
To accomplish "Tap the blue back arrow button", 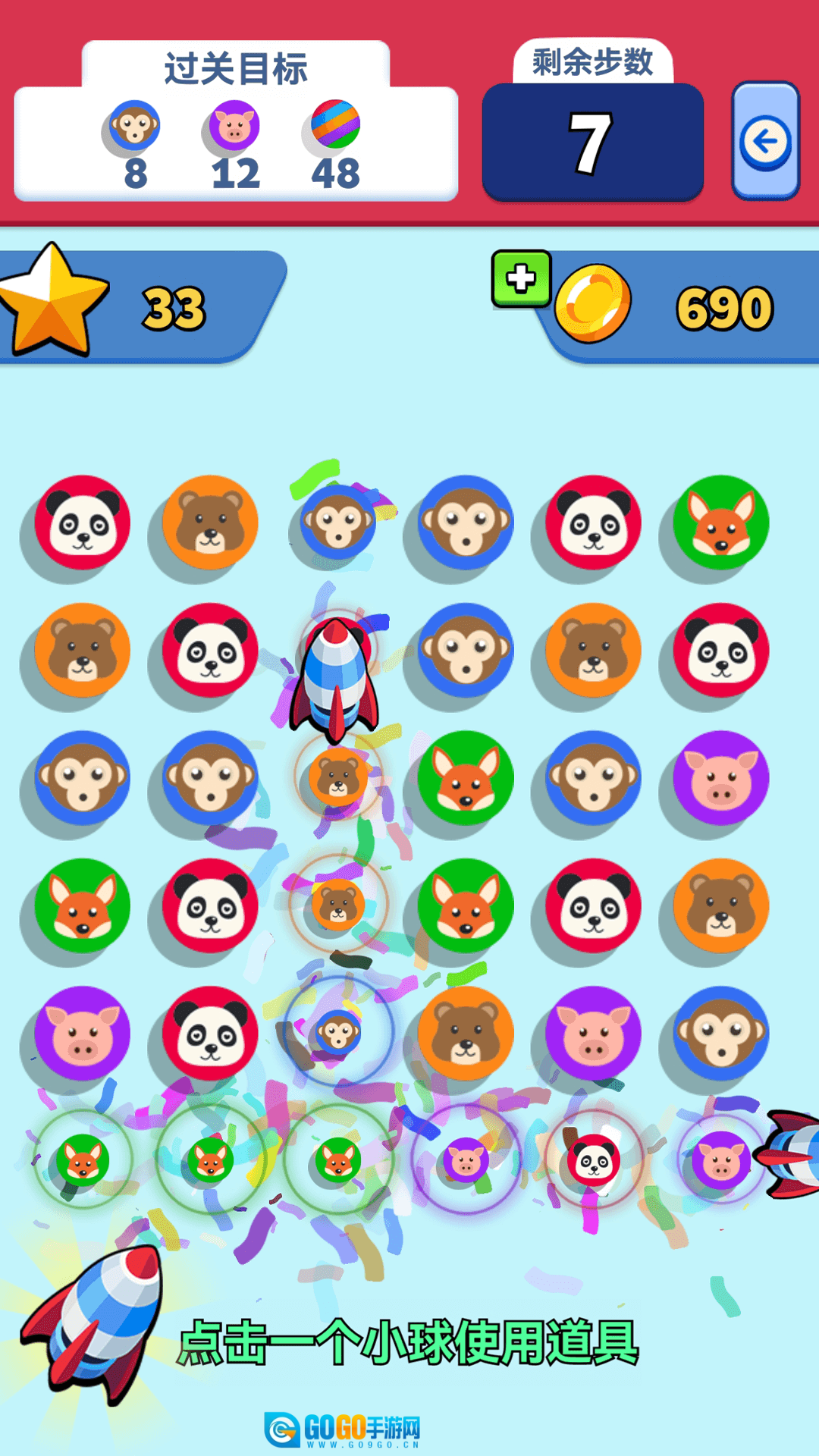I will (765, 142).
